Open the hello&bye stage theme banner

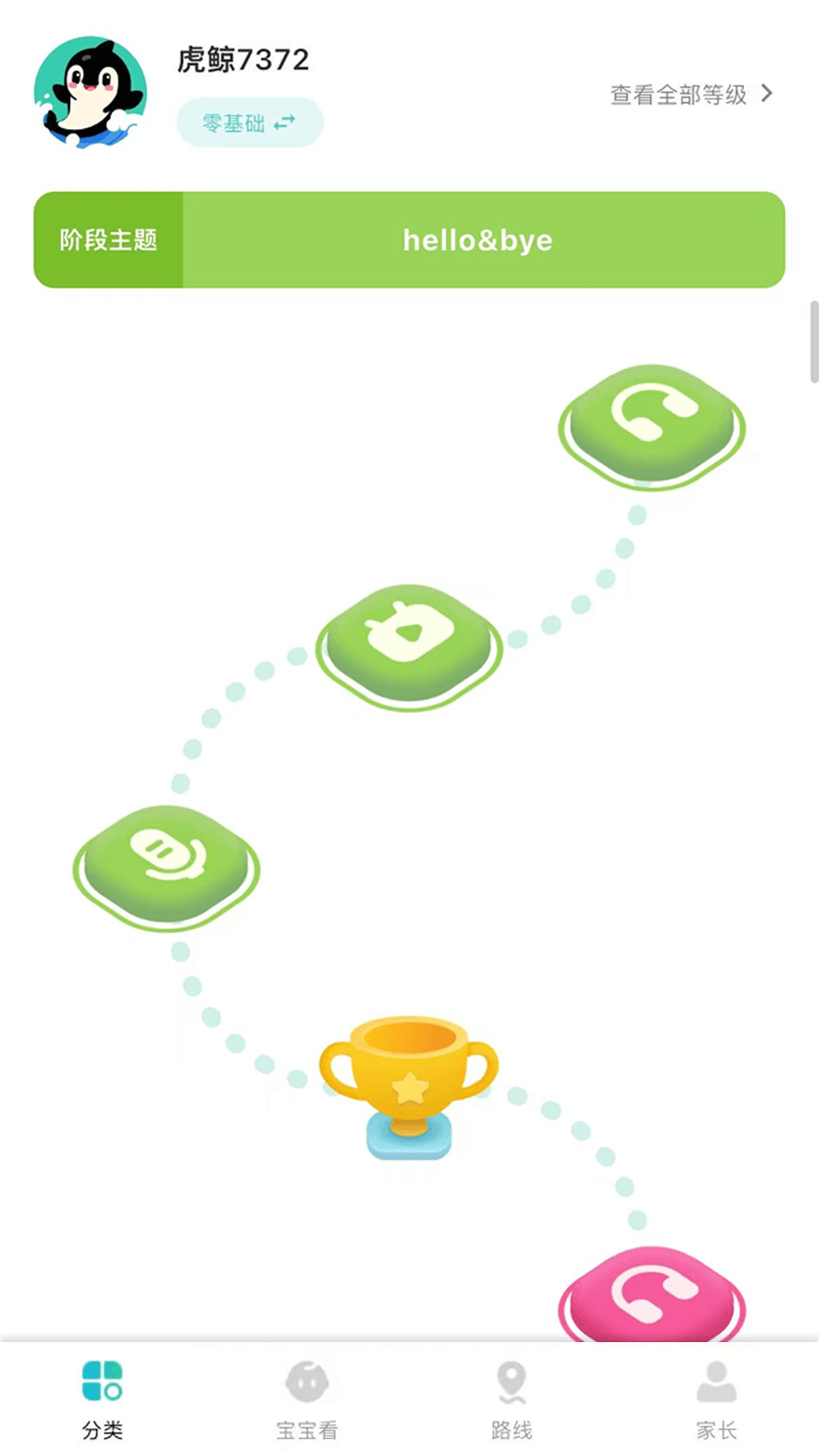pos(409,240)
